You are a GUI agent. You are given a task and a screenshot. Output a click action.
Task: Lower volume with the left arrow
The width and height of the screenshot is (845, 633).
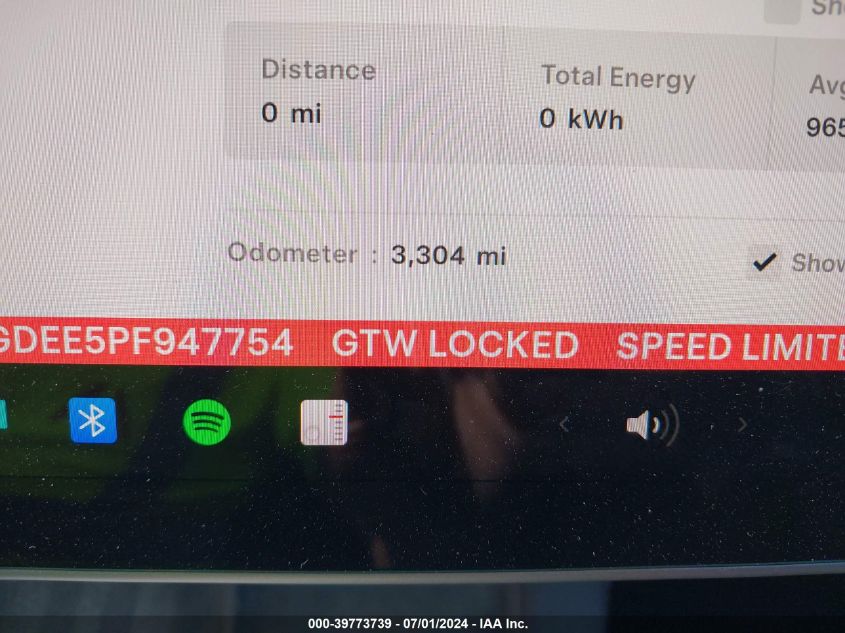[564, 425]
